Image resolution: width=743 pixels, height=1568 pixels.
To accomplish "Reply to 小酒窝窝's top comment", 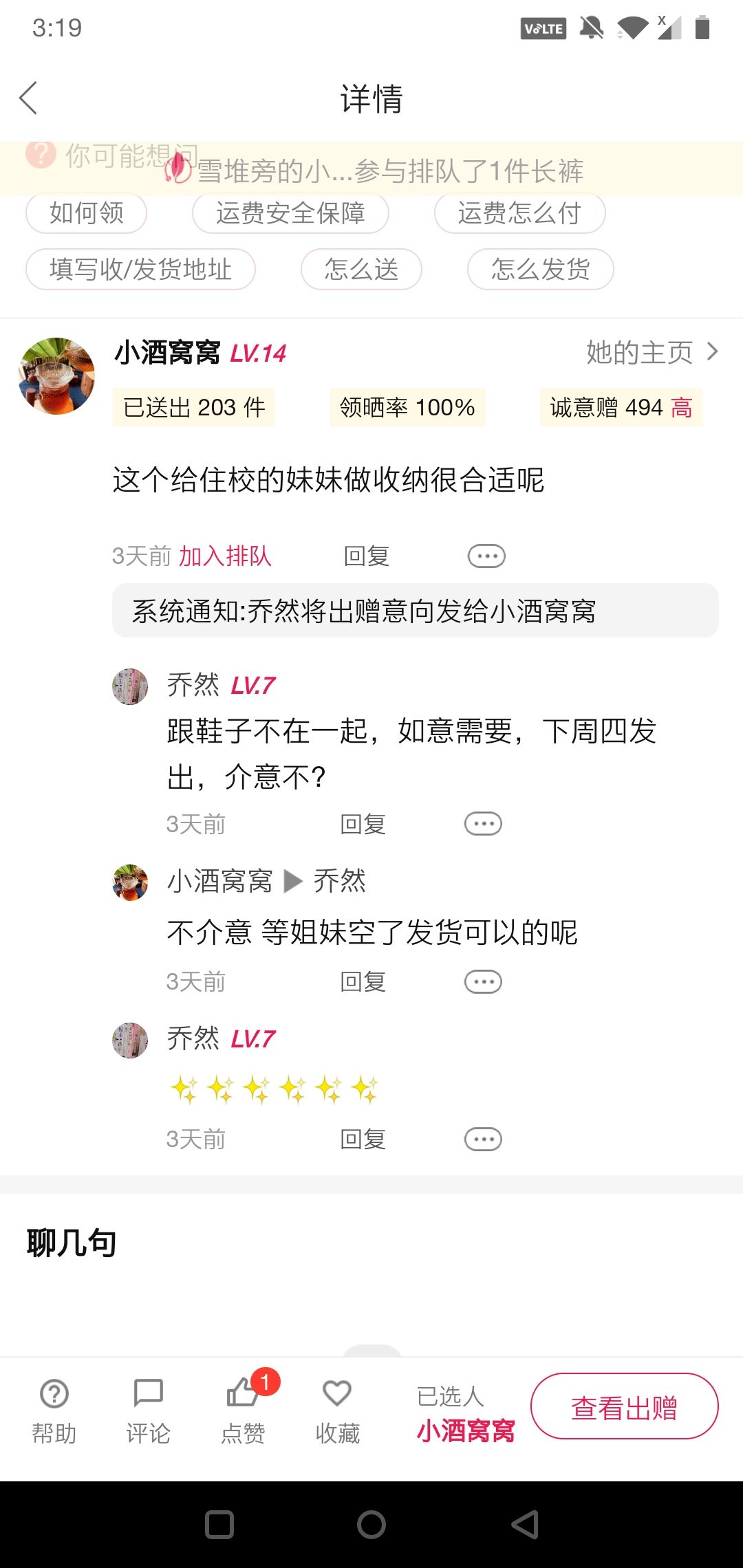I will point(367,556).
